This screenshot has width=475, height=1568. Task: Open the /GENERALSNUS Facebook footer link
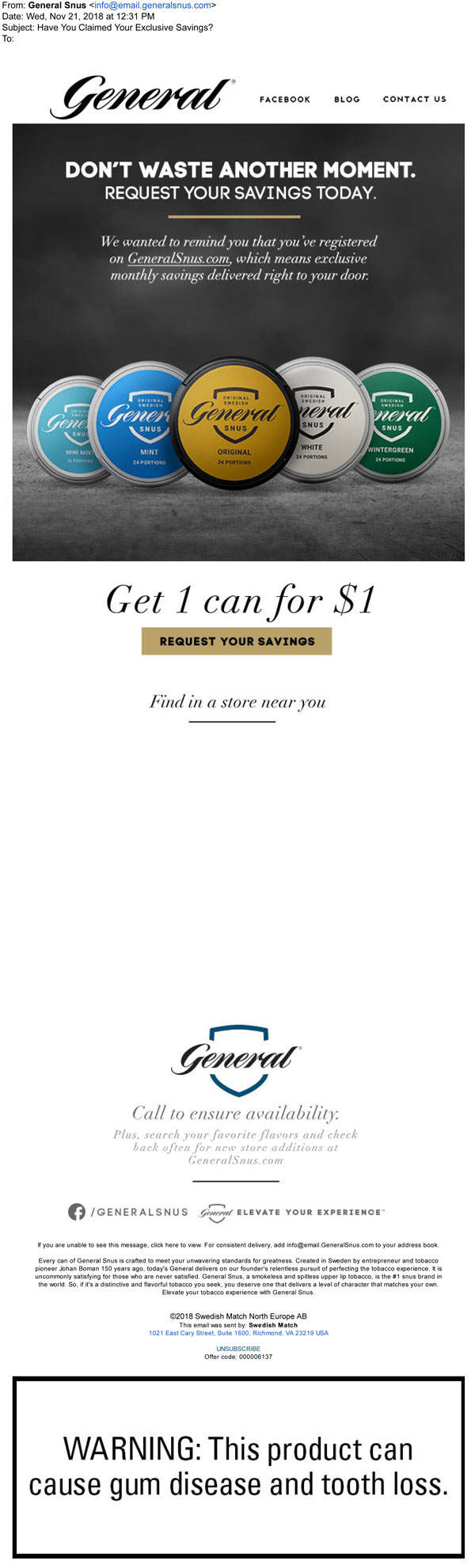[x=129, y=1212]
